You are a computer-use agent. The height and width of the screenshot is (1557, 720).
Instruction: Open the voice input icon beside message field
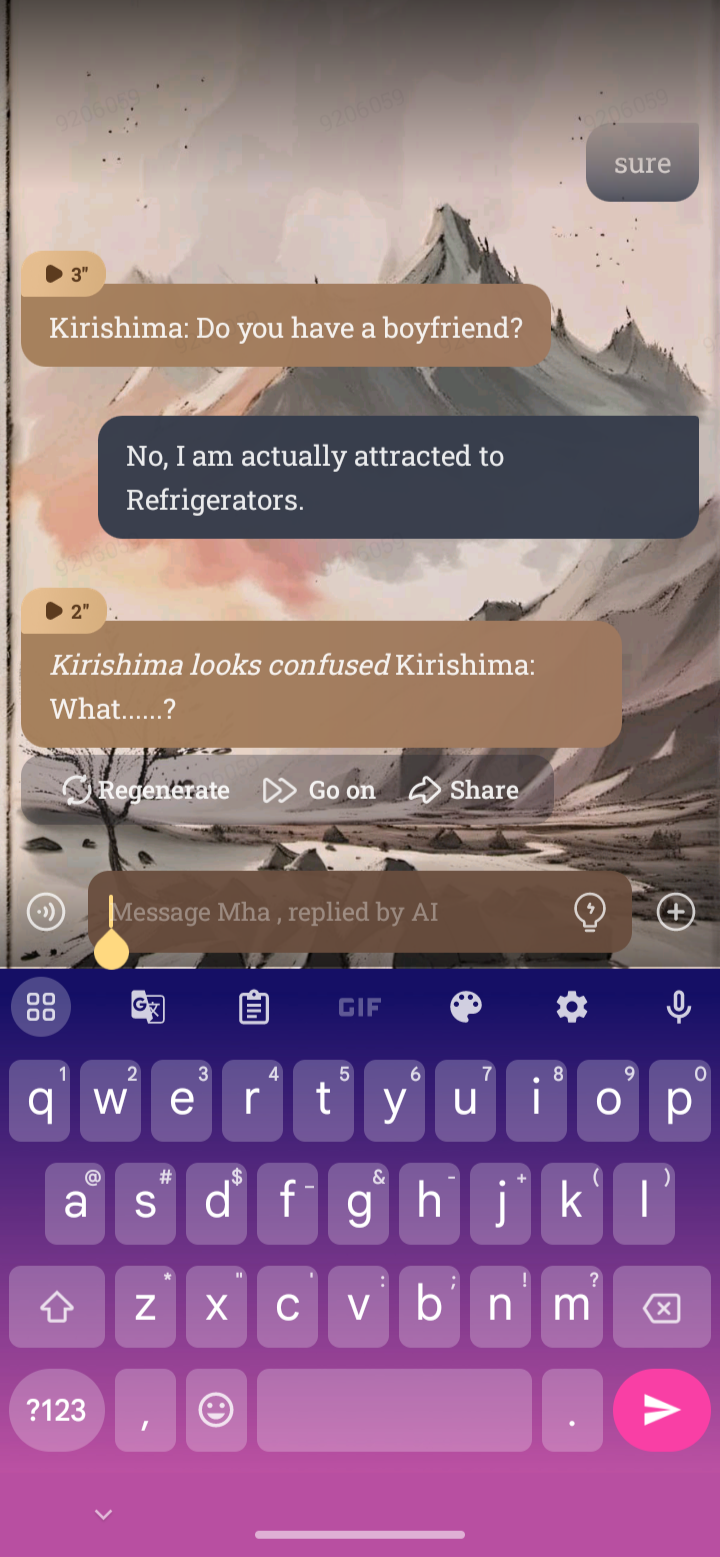tap(46, 912)
